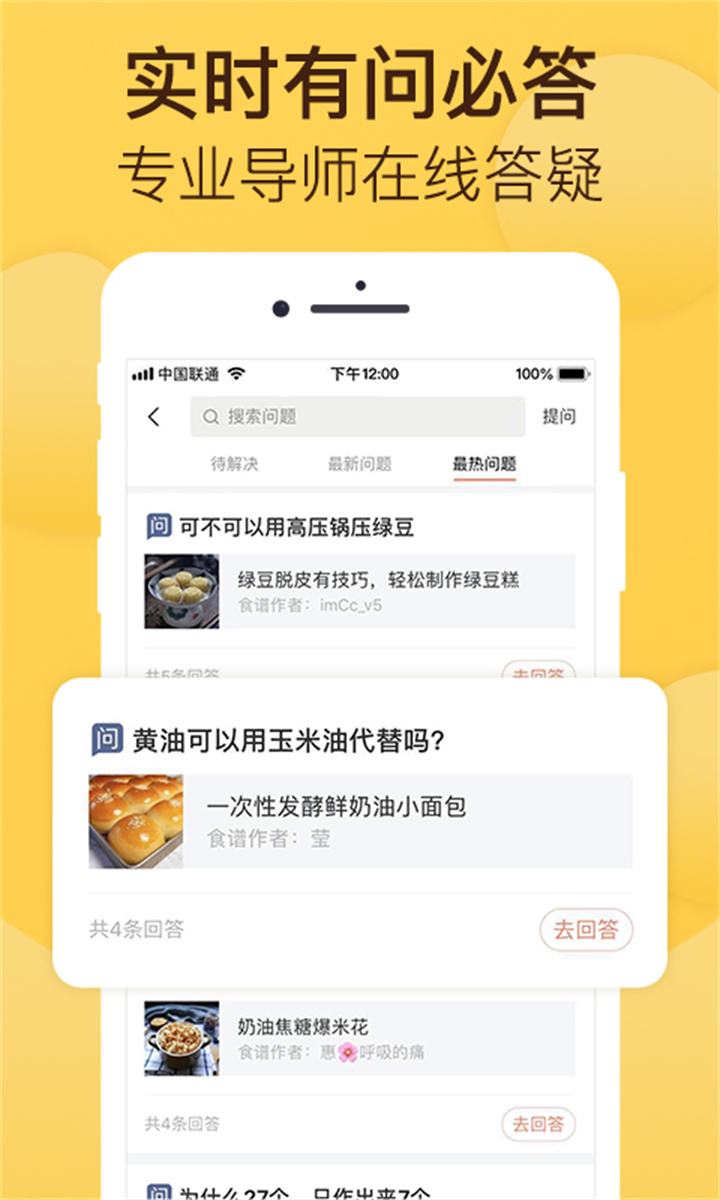Screen dimensions: 720x1200
Task: Tap the Wi-Fi icon in status bar
Action: point(236,374)
